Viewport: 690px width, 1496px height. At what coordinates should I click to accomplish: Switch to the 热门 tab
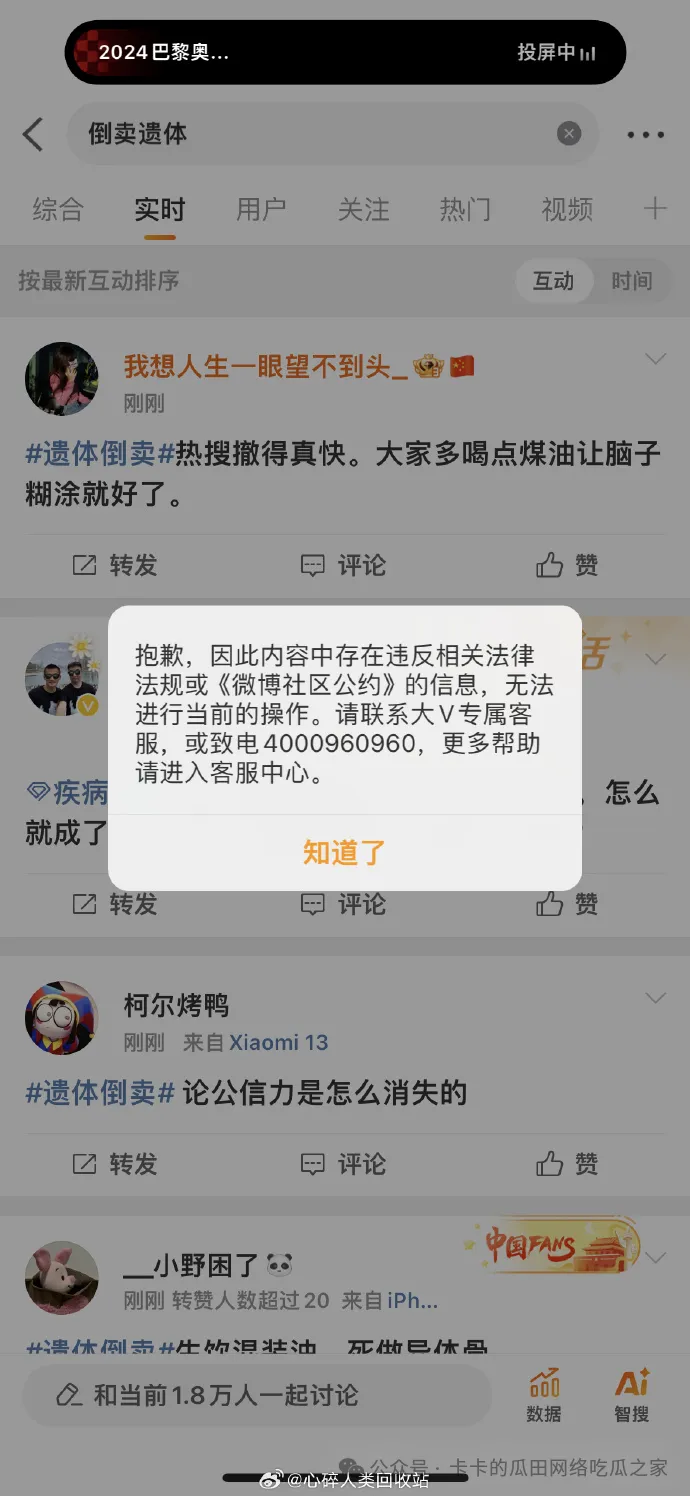pos(465,209)
